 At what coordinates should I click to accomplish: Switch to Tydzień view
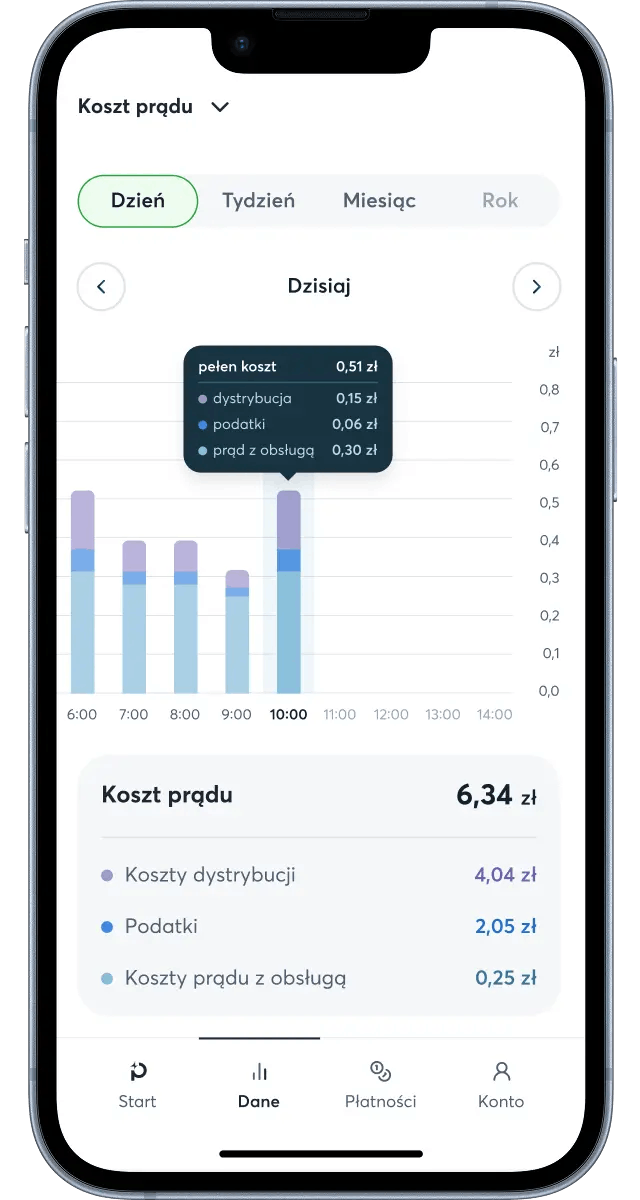(x=258, y=201)
